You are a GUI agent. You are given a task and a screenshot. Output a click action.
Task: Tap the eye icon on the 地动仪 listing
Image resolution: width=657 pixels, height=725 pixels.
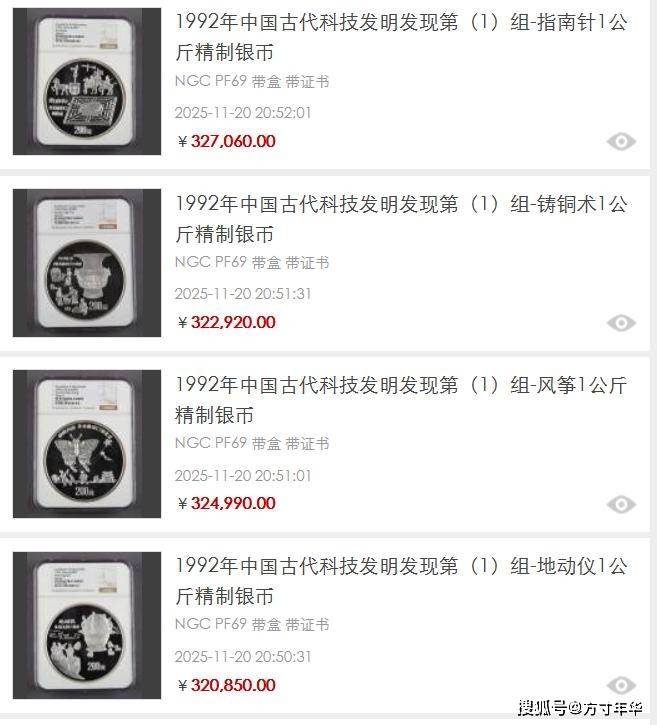(x=621, y=685)
